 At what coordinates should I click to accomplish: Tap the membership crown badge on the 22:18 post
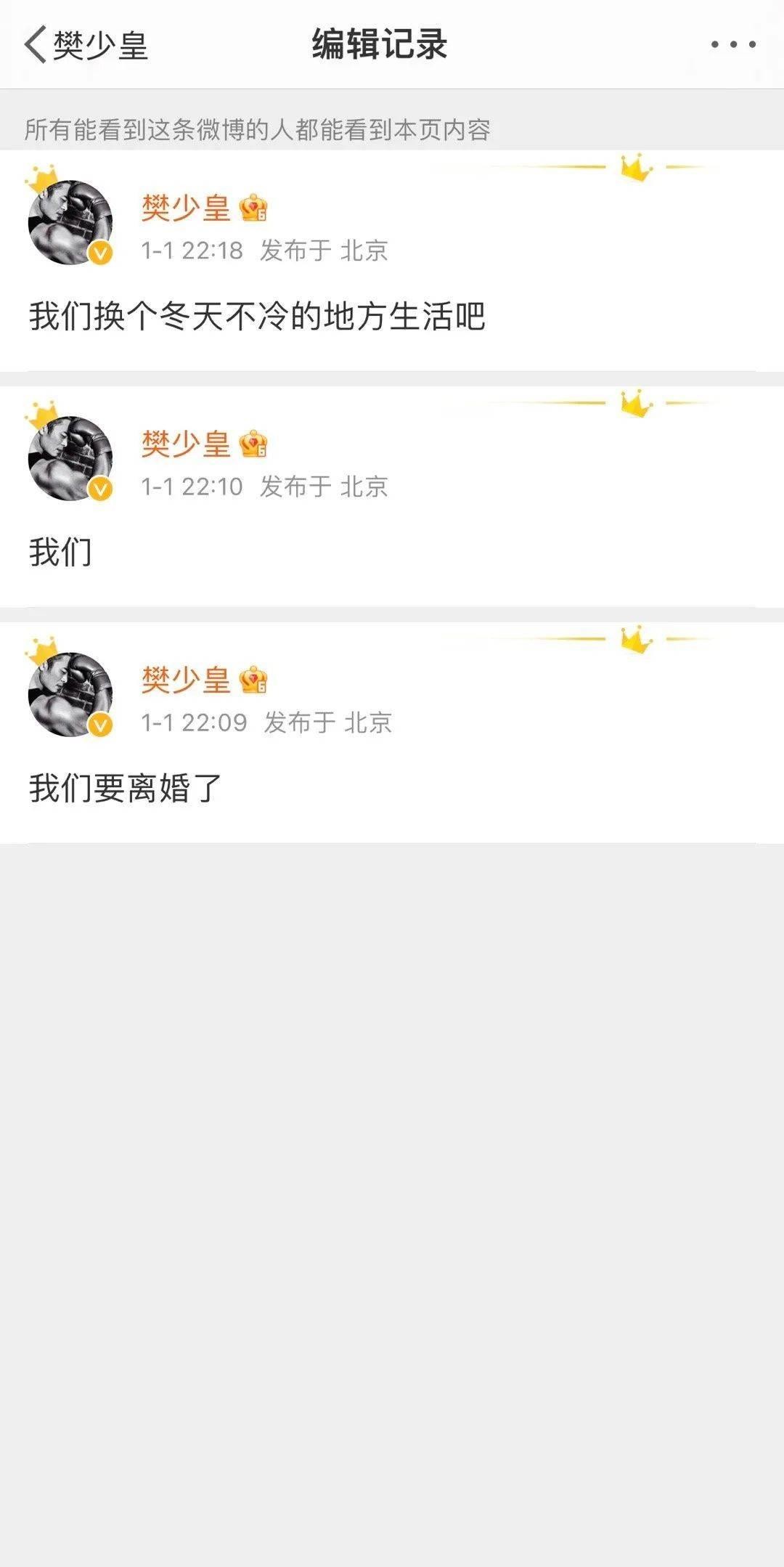pyautogui.click(x=253, y=208)
